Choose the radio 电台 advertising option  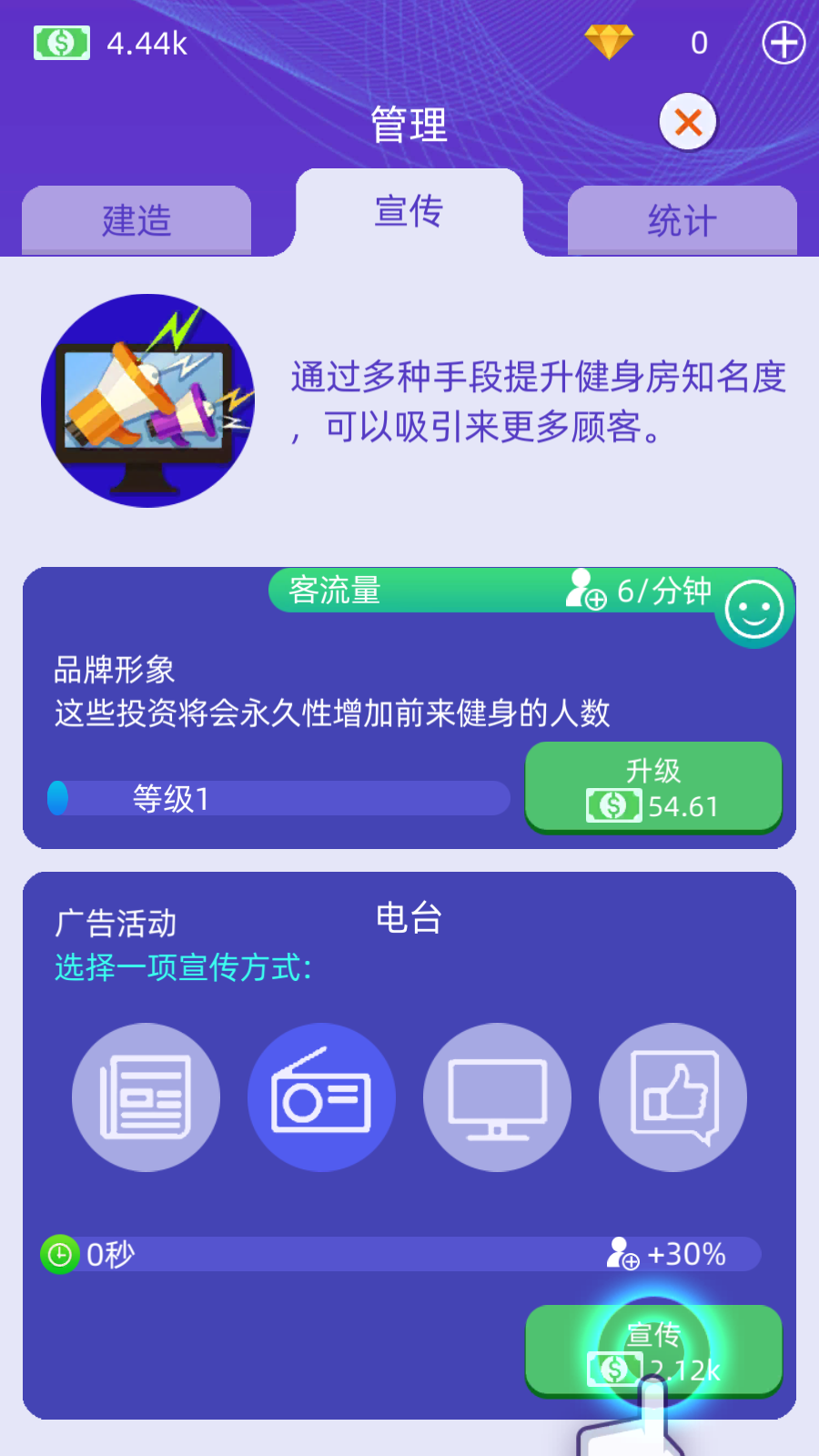(321, 1097)
